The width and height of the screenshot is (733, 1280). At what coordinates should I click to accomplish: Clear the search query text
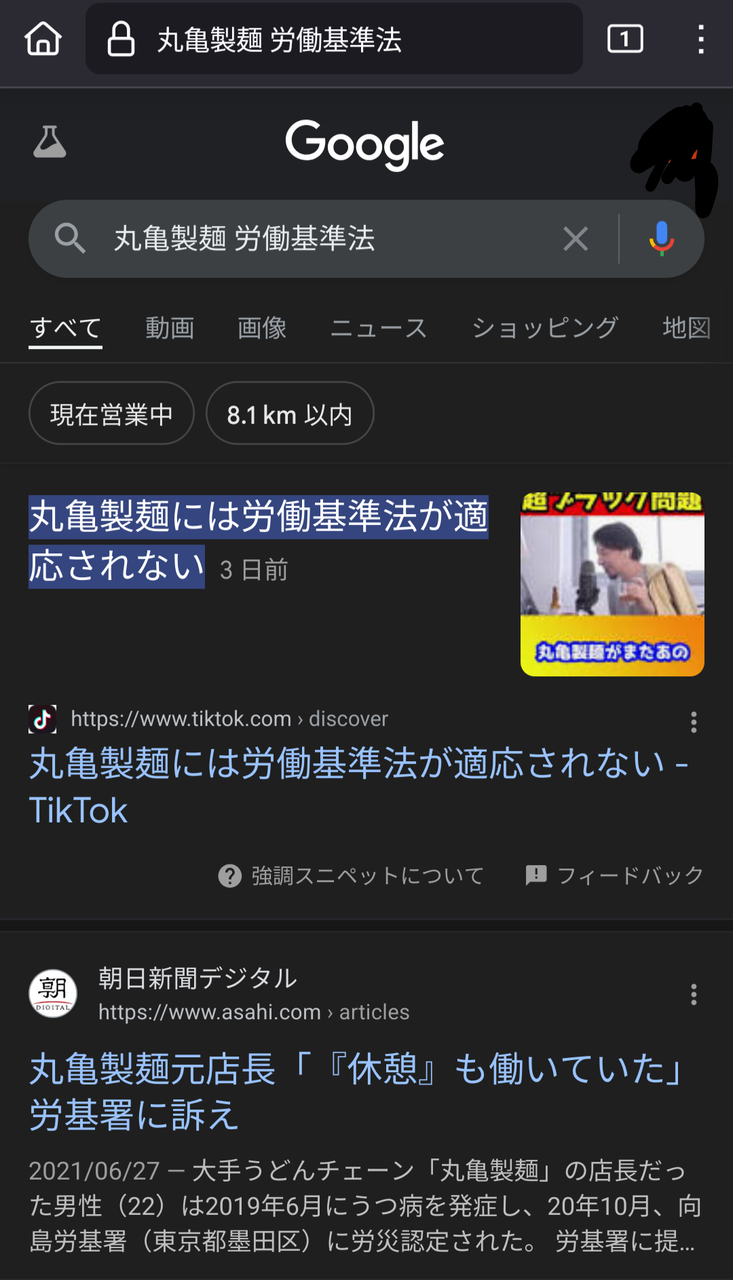(575, 238)
